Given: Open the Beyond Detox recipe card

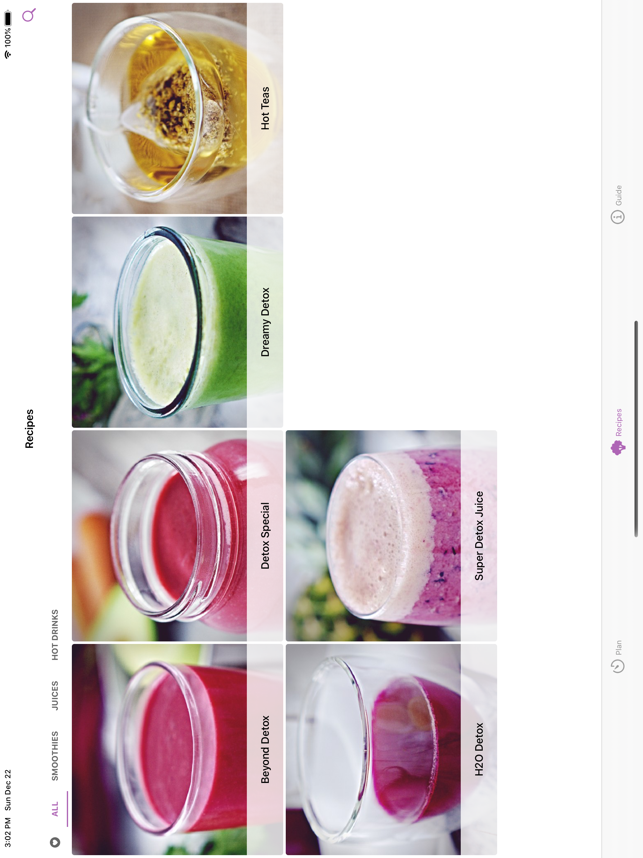Looking at the screenshot, I should 176,749.
